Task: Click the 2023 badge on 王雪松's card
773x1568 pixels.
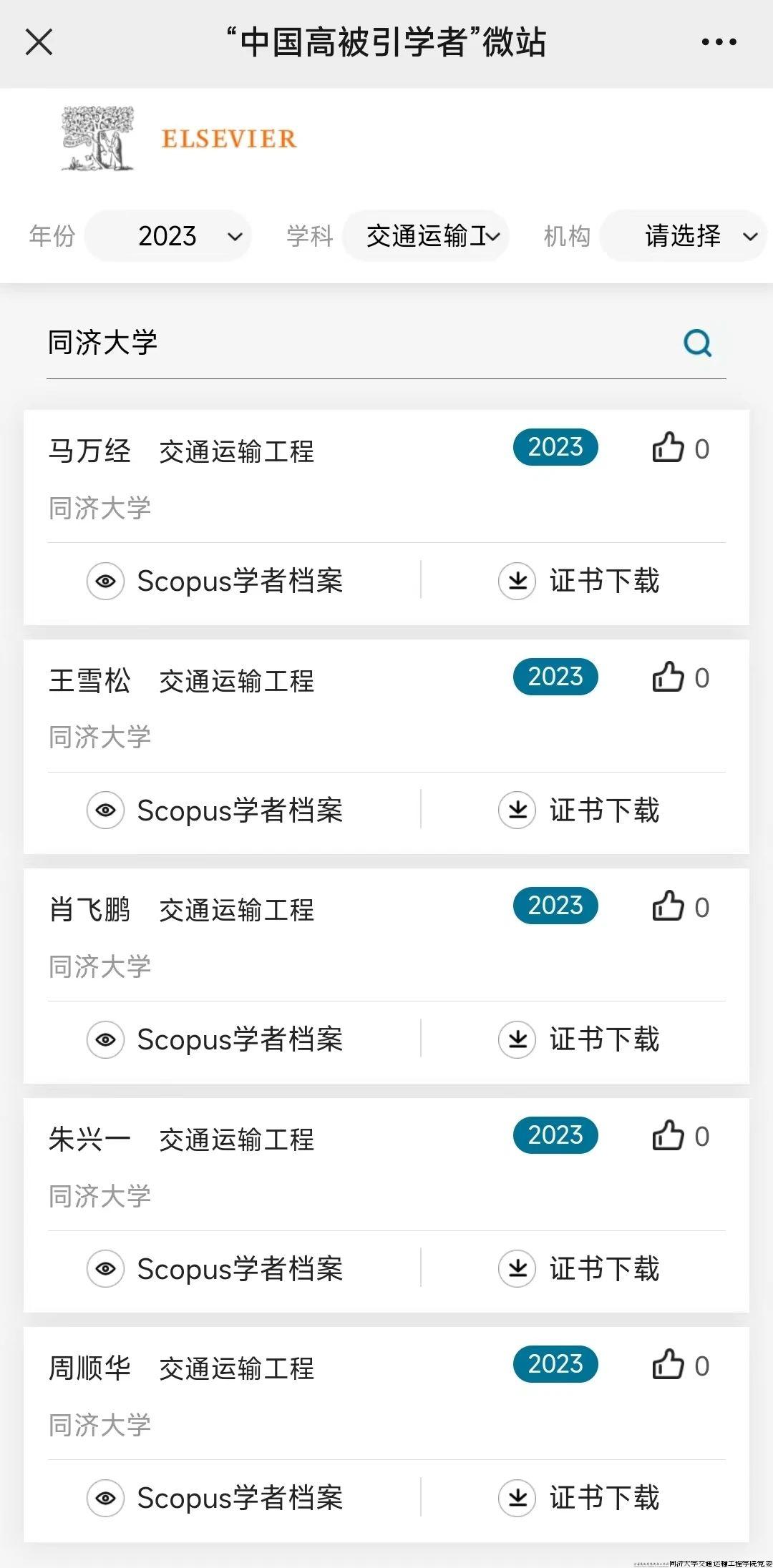Action: click(x=556, y=676)
